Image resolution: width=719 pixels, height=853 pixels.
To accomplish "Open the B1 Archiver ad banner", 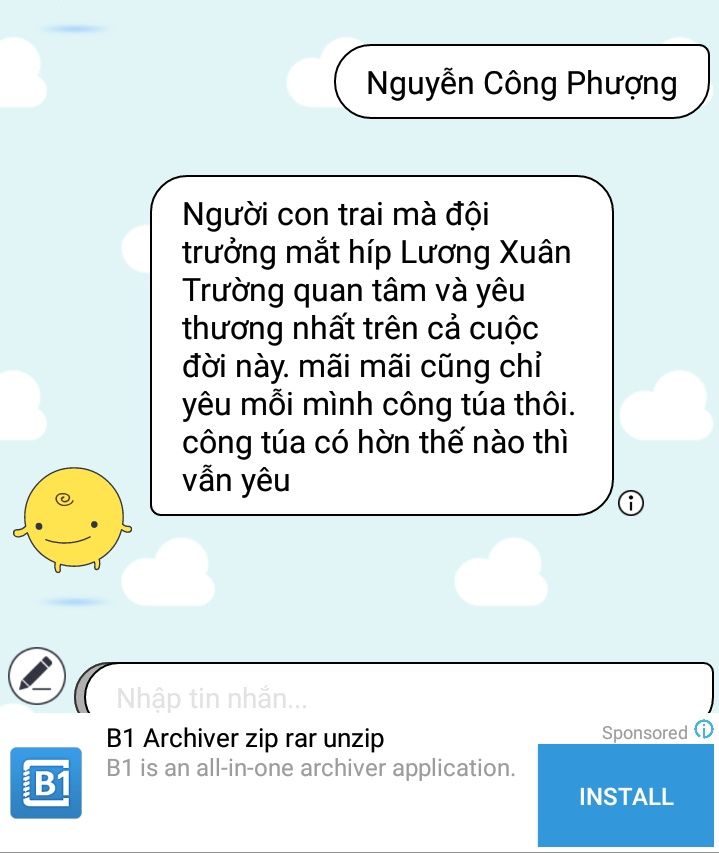I will coord(310,768).
